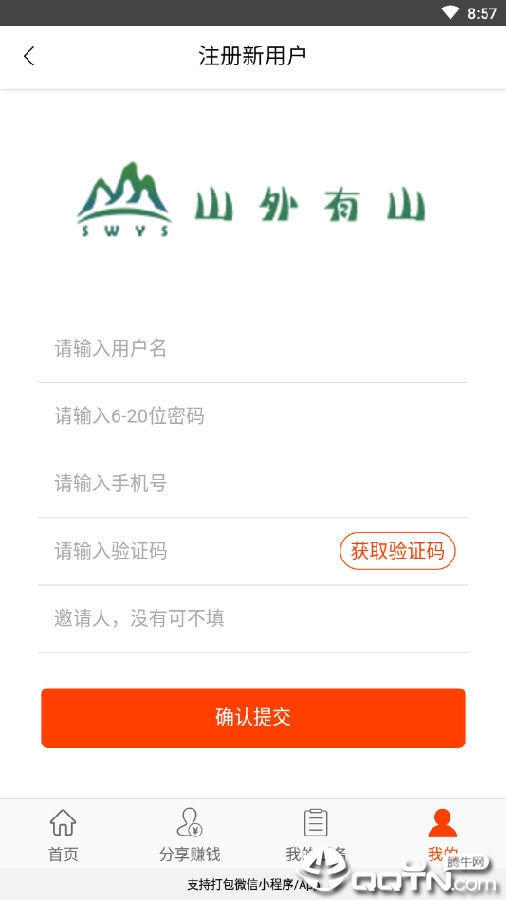Focus the optional inviter field
This screenshot has height=900, width=506.
pos(253,619)
